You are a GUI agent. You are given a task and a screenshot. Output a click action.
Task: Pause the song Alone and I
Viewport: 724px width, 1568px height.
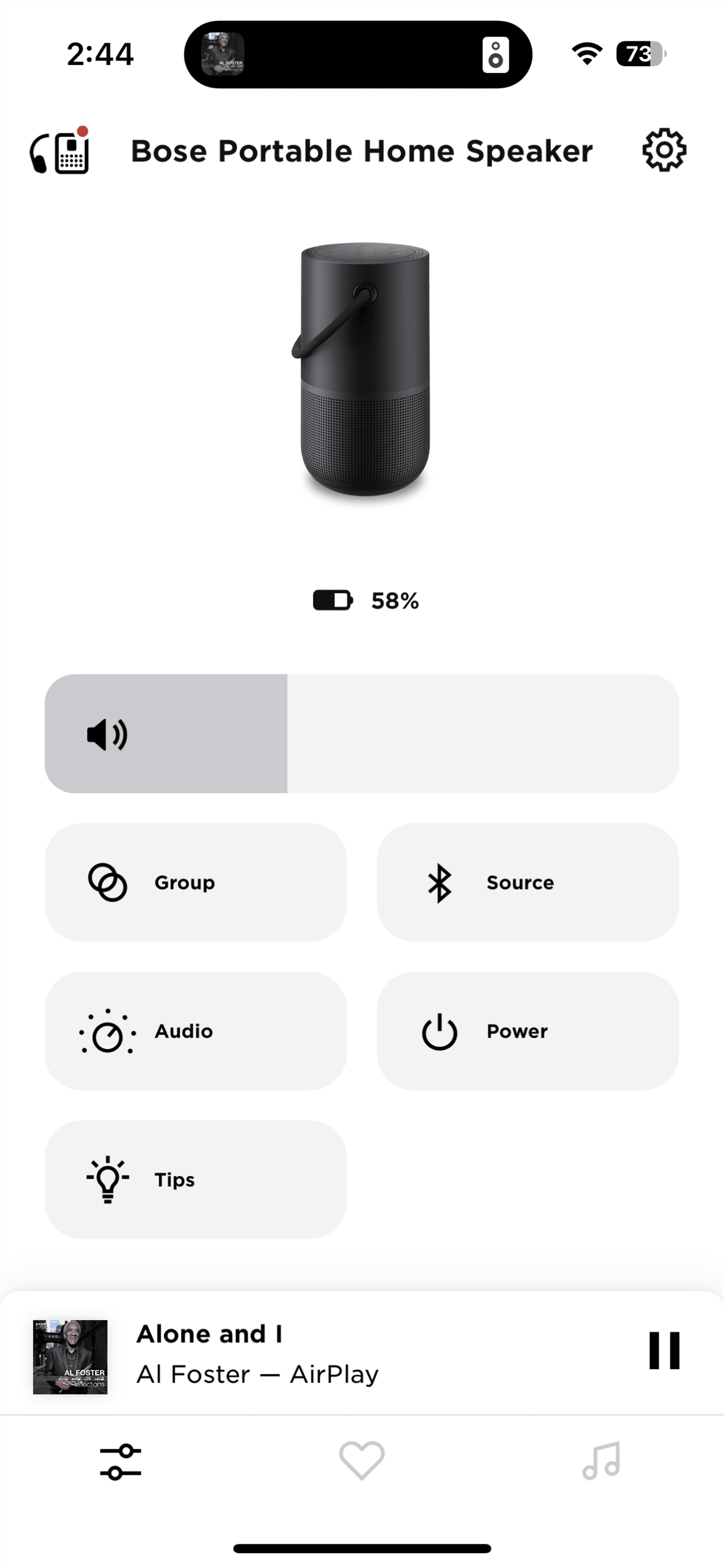pos(663,1351)
